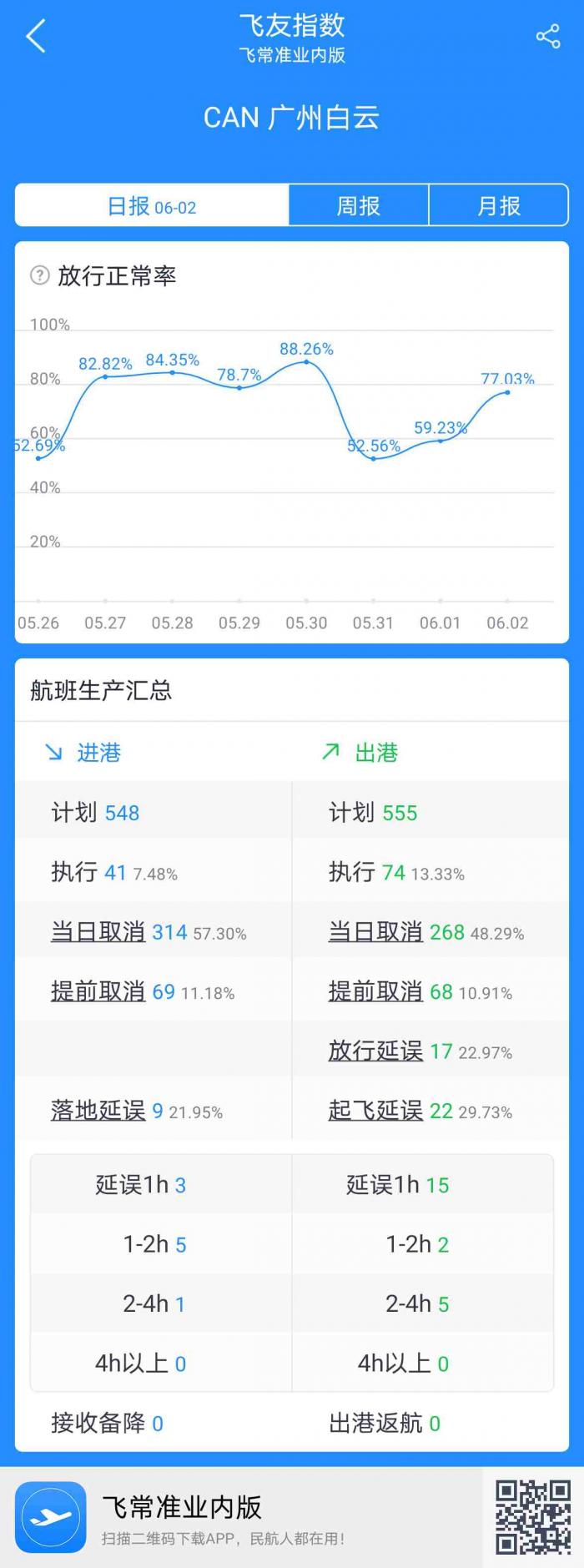Tap the 06.02 point showing 77.03%
The height and width of the screenshot is (1568, 584).
pyautogui.click(x=507, y=391)
